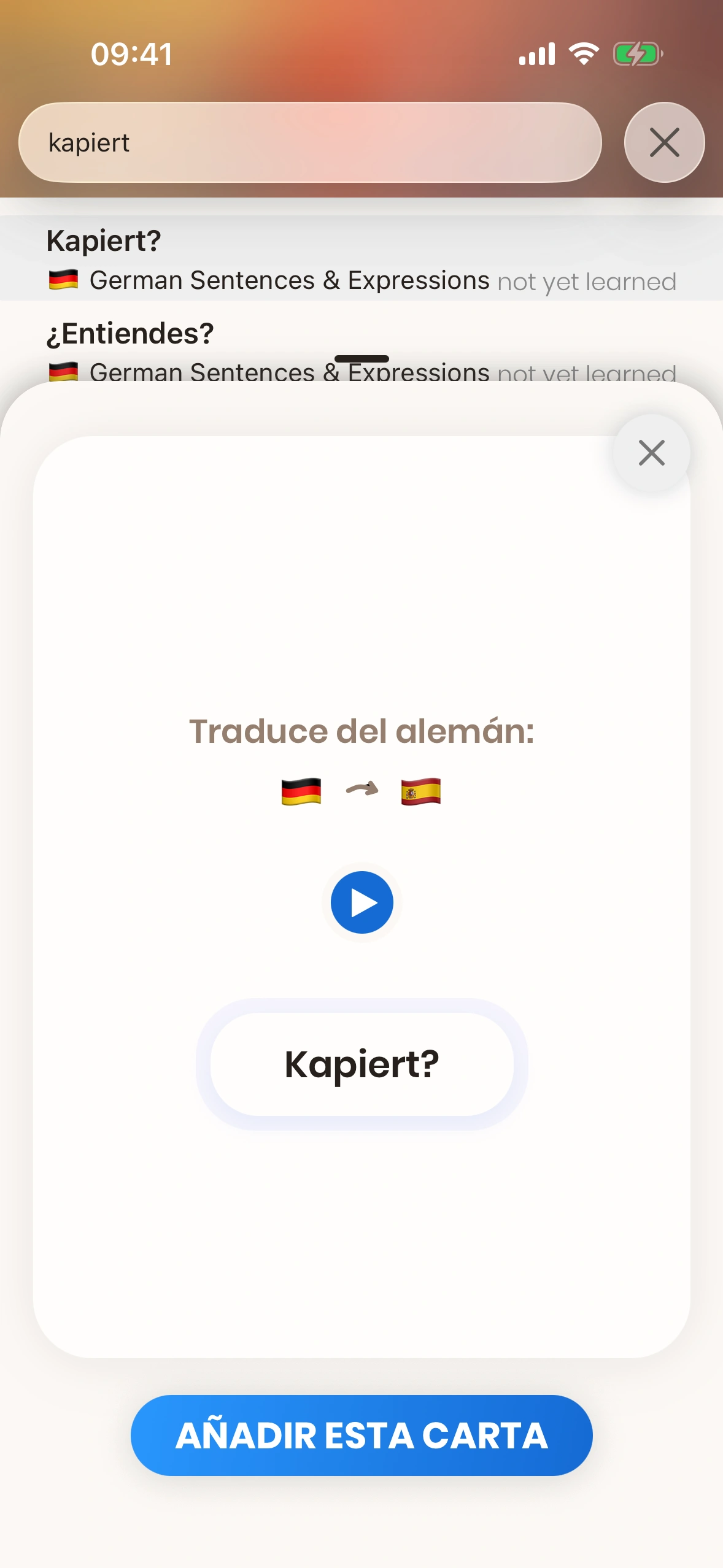Tap AÑADIR ESTA CARTA button
Screen dimensions: 723x1568
361,1435
